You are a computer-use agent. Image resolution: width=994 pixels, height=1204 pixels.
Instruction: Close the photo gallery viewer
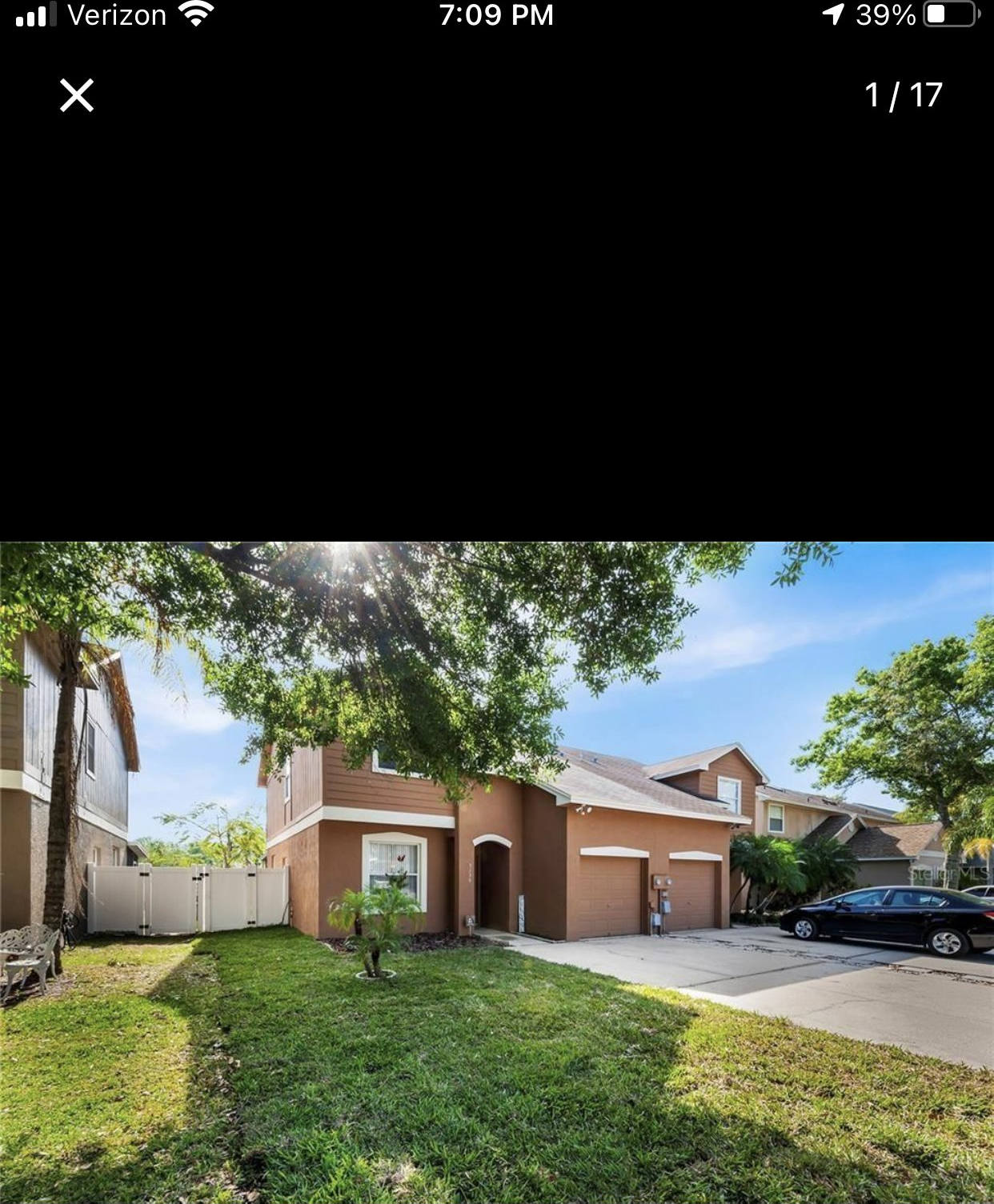pos(77,95)
